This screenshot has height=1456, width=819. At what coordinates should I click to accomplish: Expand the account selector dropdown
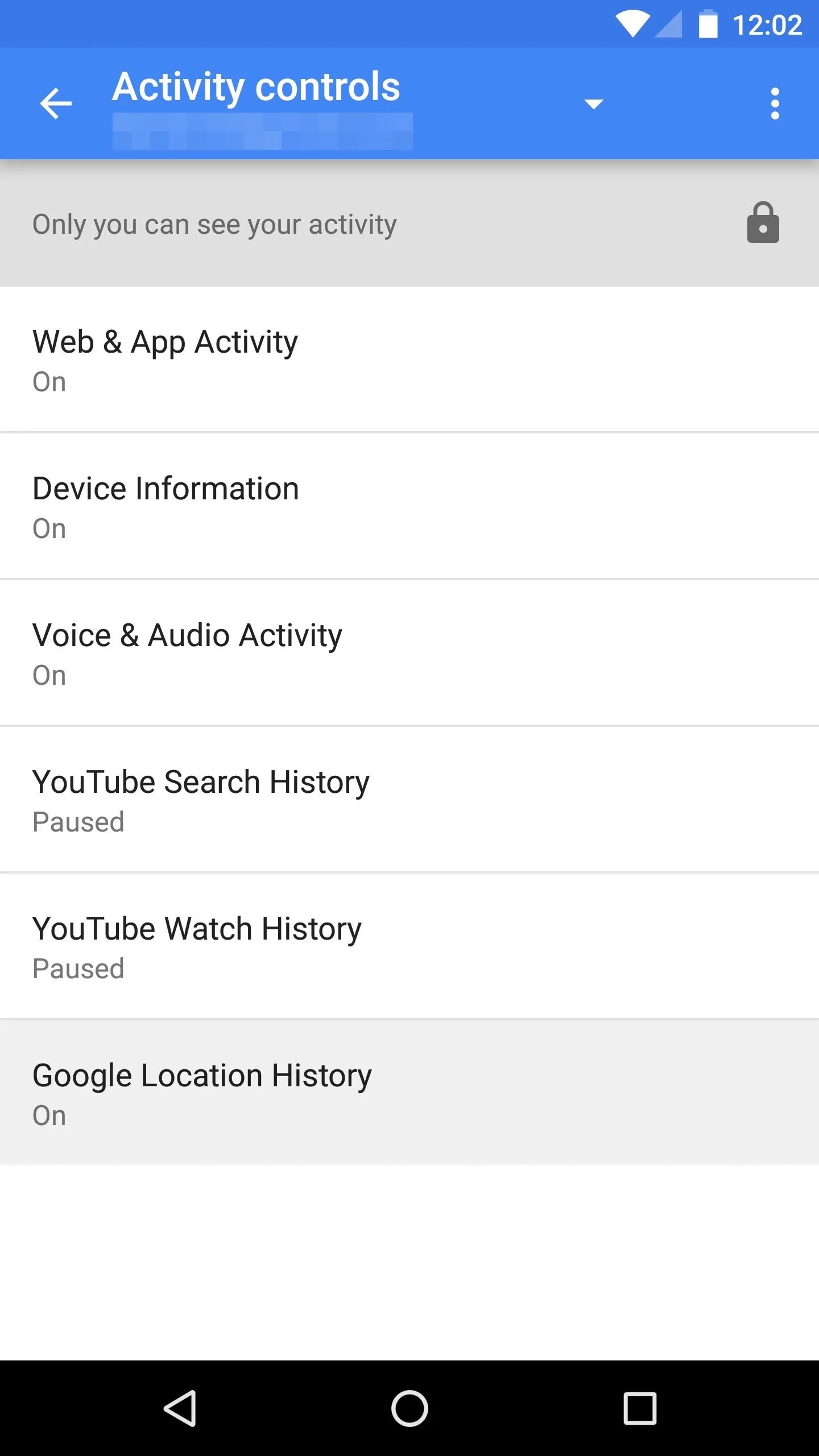[x=593, y=104]
